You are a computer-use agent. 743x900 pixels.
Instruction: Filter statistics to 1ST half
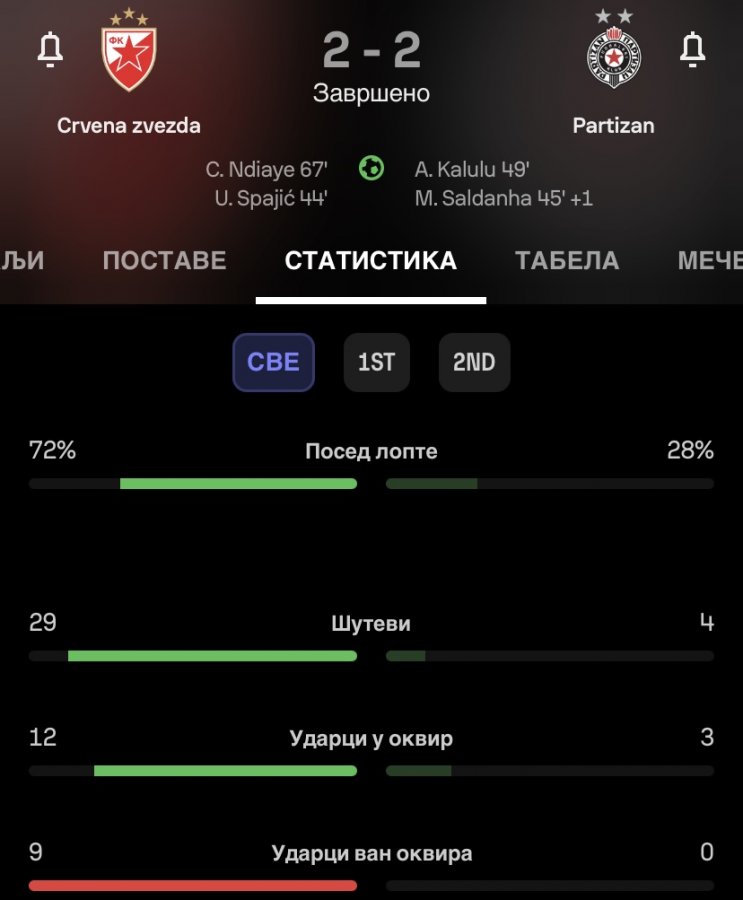(377, 362)
